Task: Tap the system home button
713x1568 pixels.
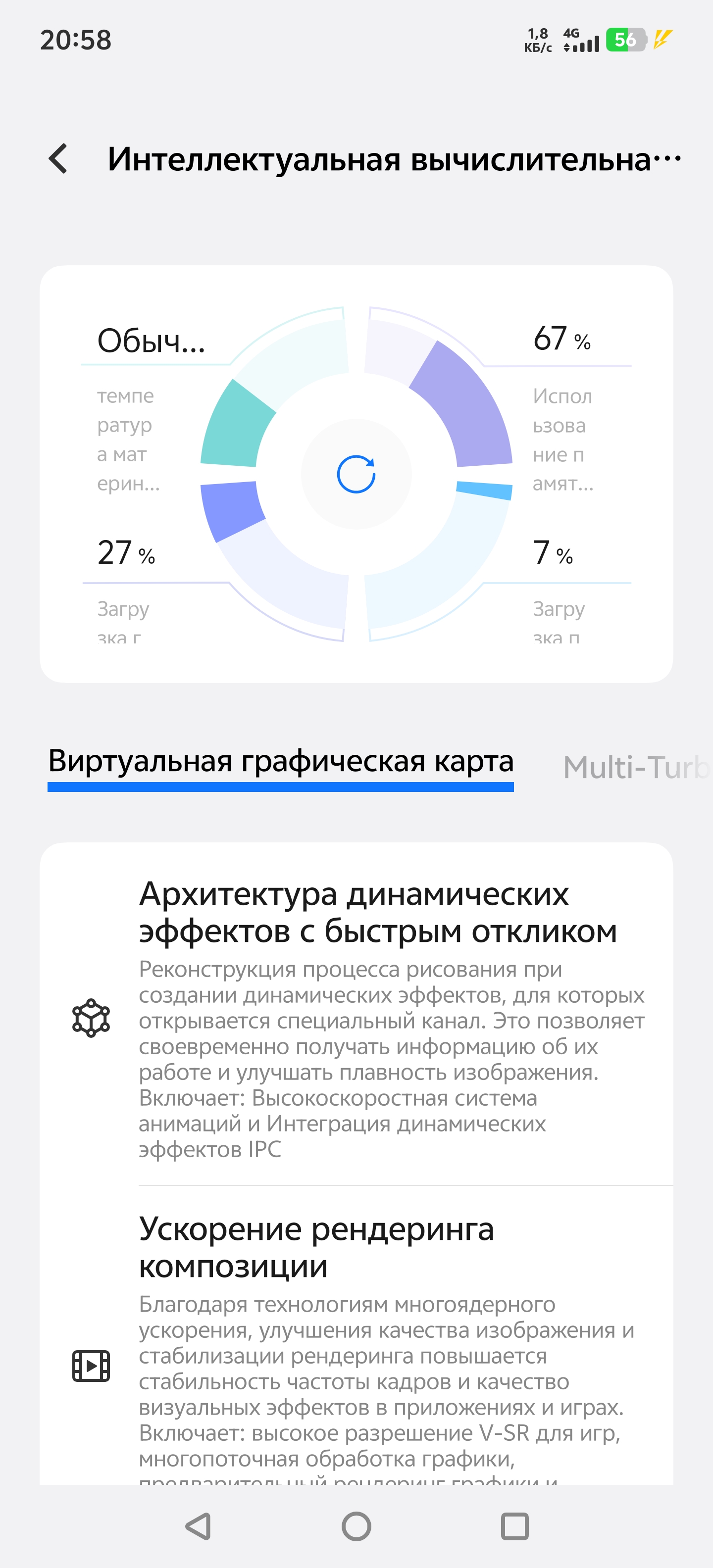Action: click(x=356, y=1526)
